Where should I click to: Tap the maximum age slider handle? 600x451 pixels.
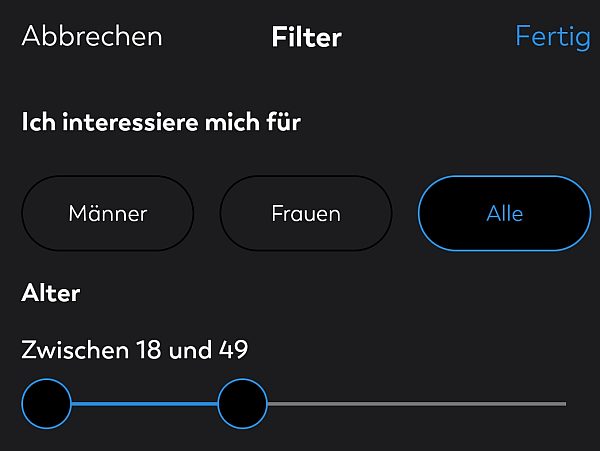[242, 404]
